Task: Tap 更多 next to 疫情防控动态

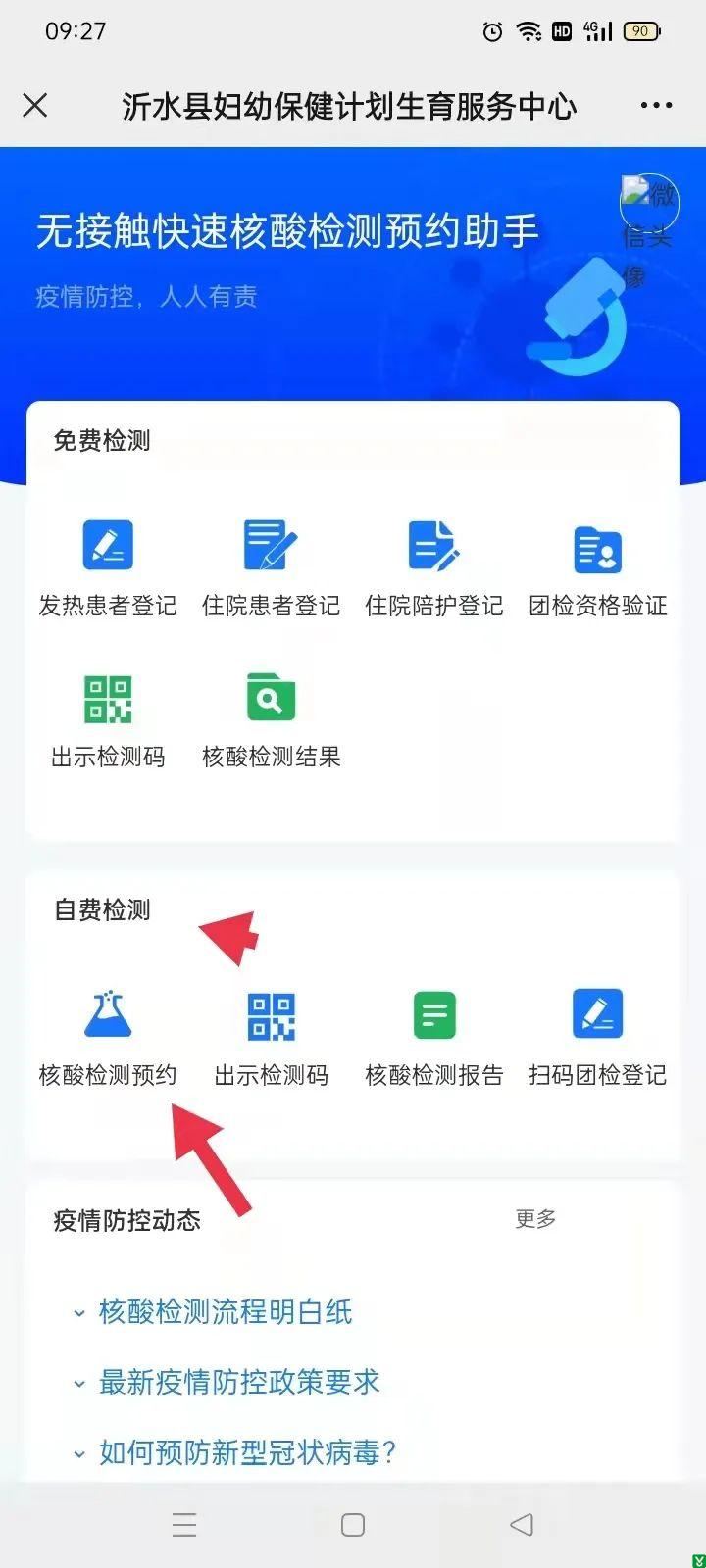Action: click(x=535, y=1219)
